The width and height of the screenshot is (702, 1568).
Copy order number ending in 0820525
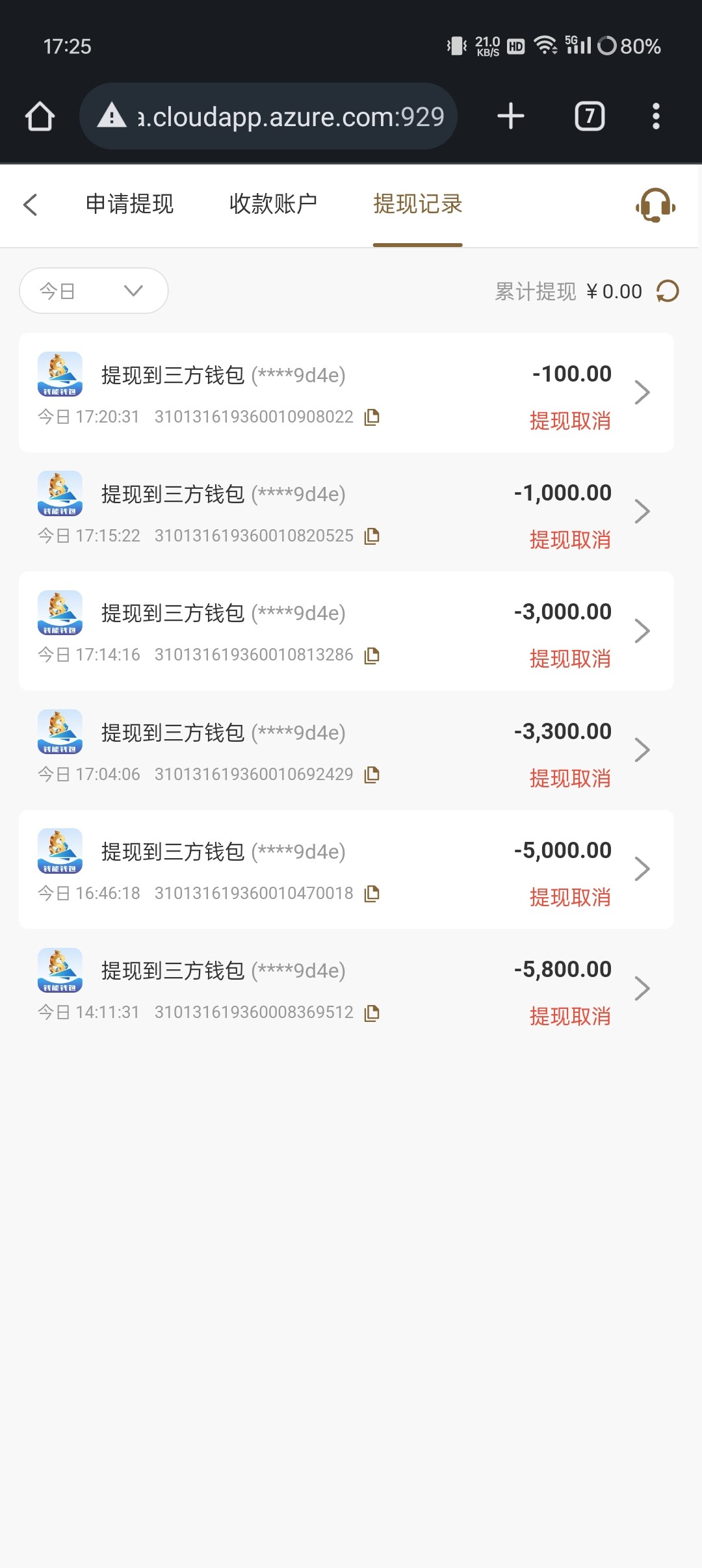[x=372, y=536]
